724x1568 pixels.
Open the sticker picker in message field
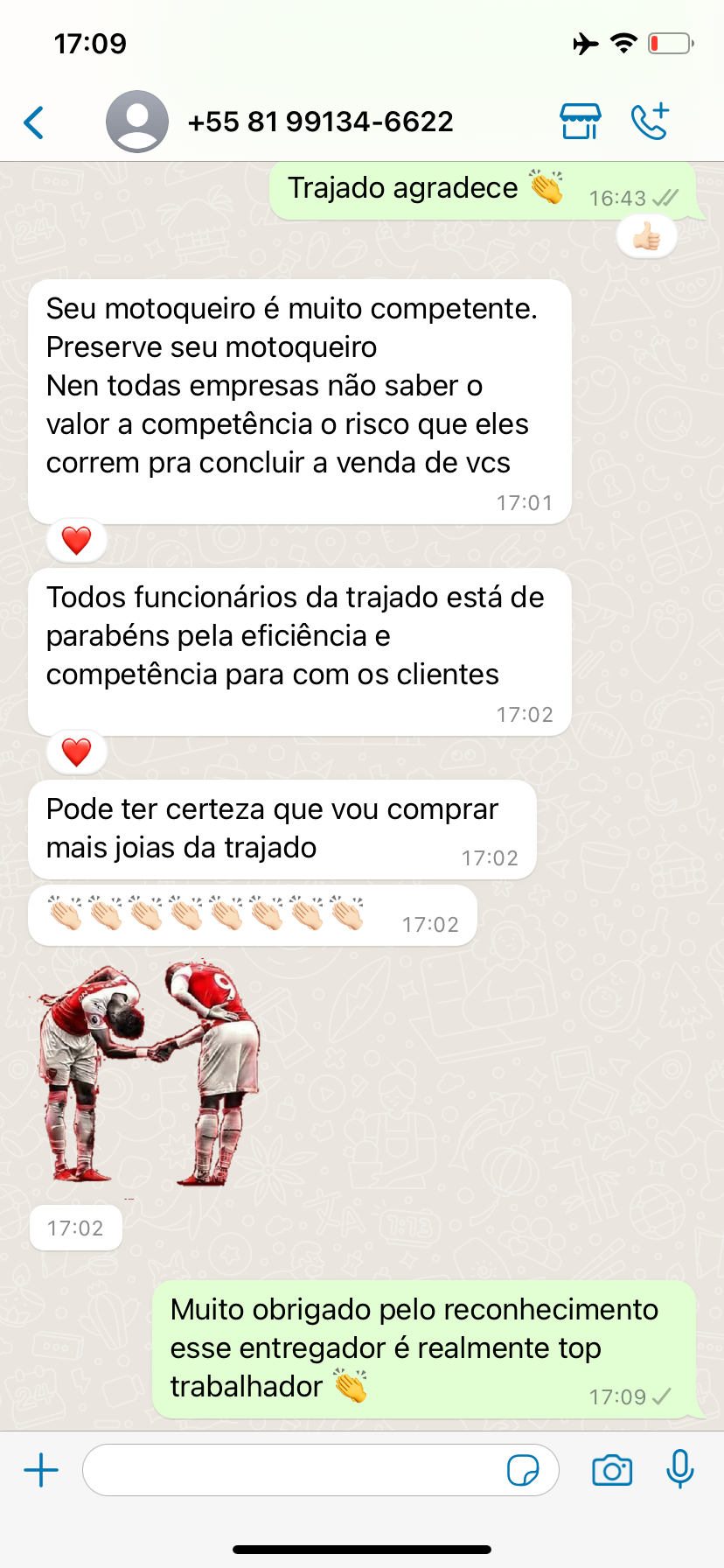pos(523,1470)
